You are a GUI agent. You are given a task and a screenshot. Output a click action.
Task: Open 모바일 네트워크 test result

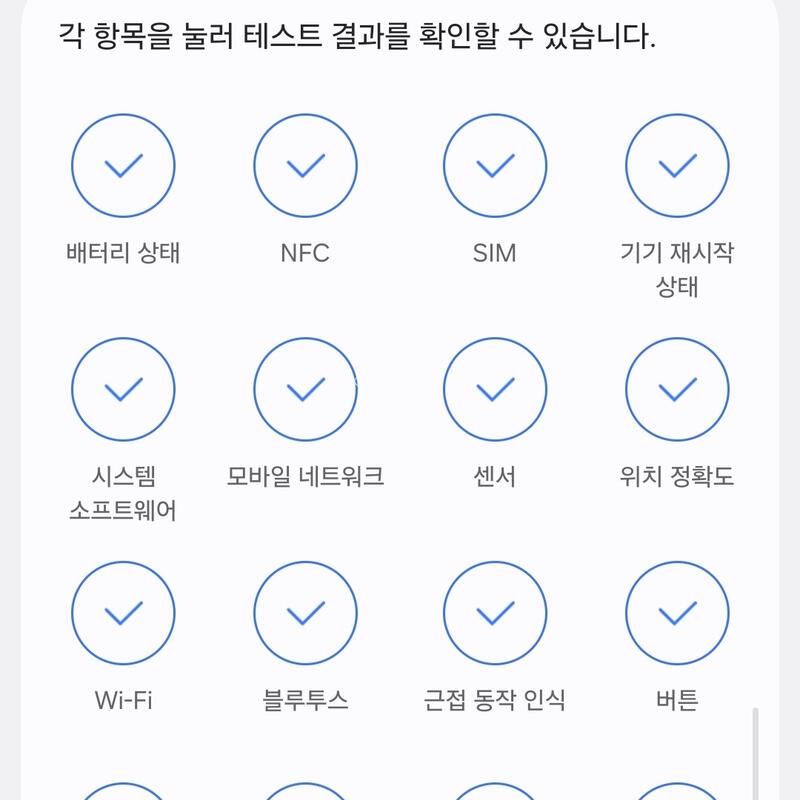pos(305,390)
